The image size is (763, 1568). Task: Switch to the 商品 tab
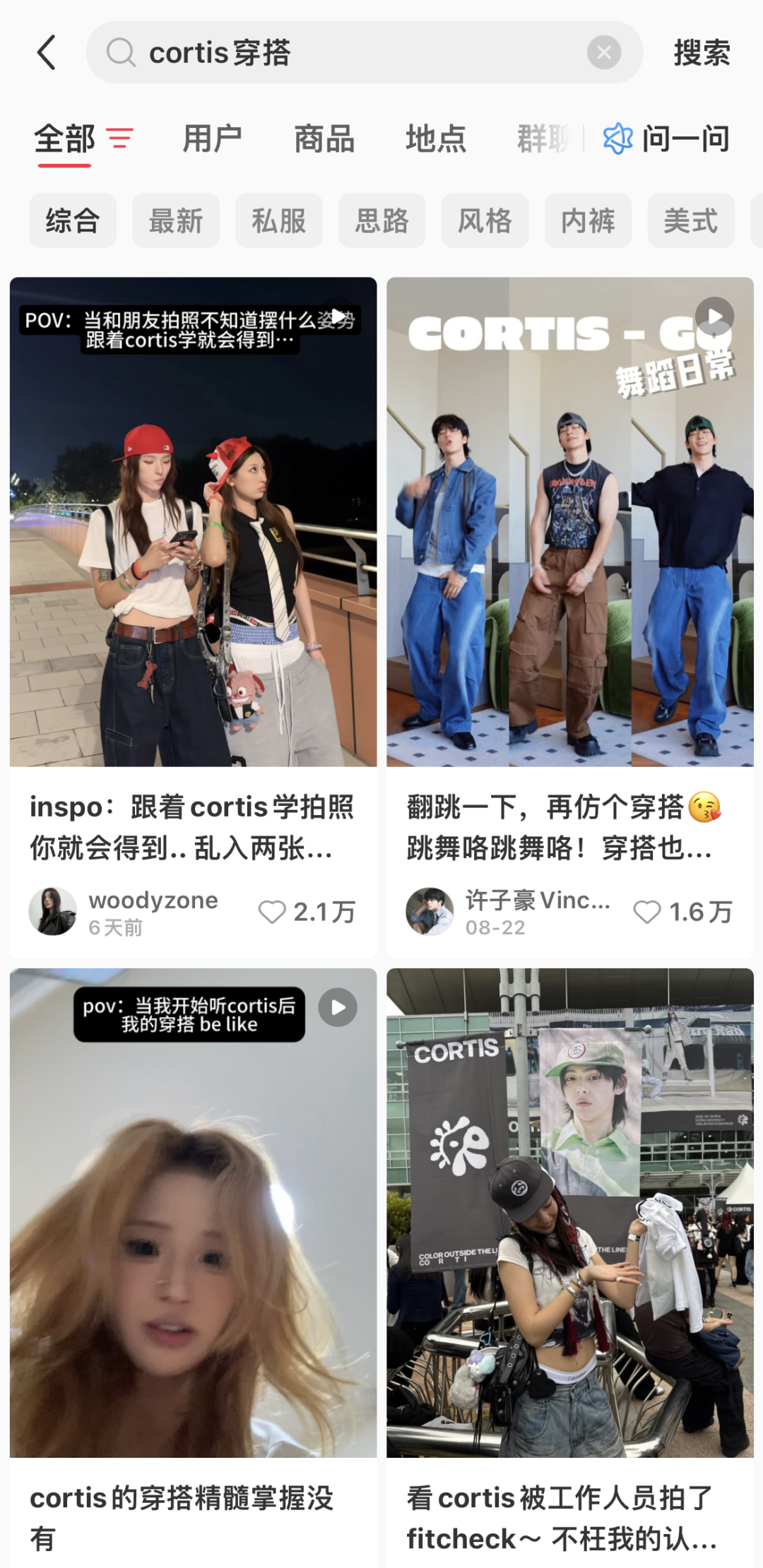(x=324, y=138)
